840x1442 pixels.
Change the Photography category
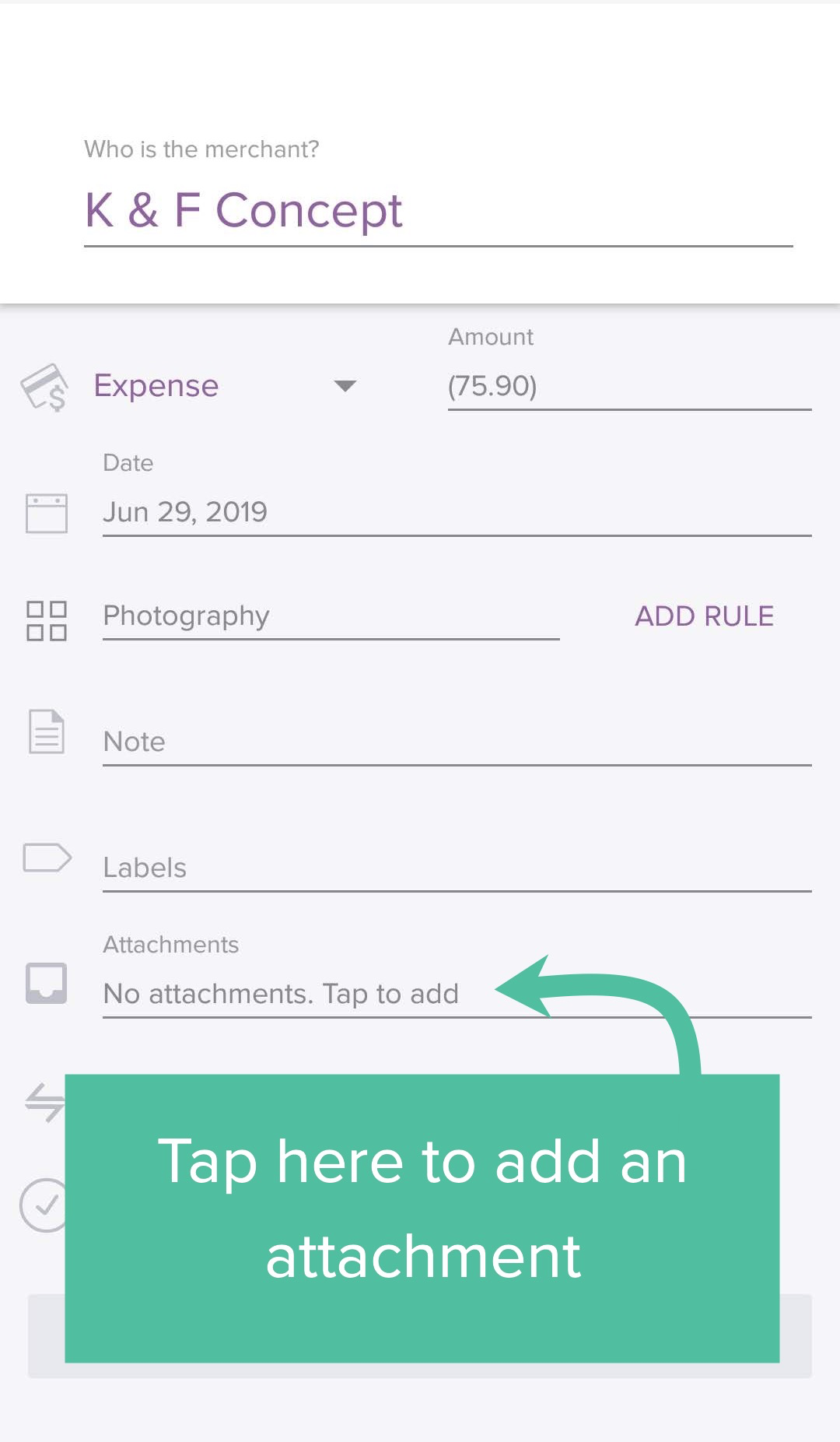(331, 616)
